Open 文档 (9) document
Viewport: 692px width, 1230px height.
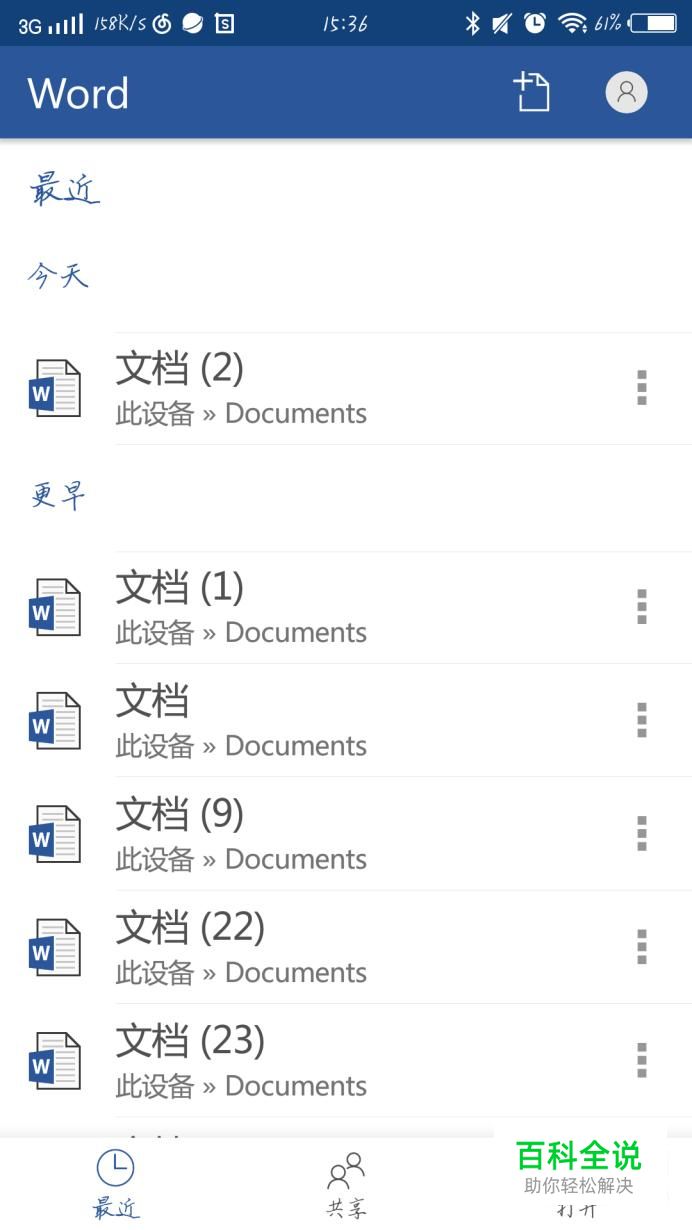click(x=300, y=833)
